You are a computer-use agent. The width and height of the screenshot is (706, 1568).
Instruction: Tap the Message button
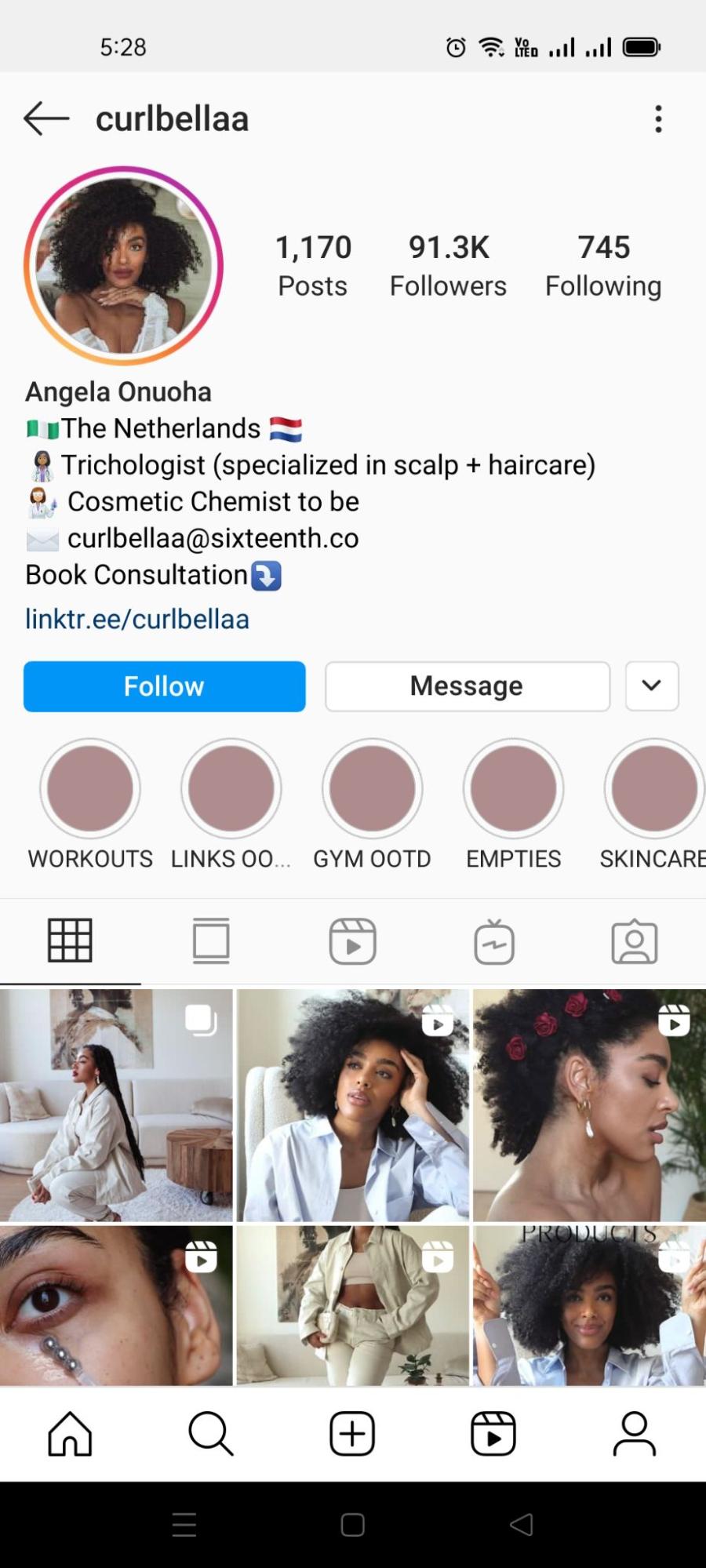point(466,686)
